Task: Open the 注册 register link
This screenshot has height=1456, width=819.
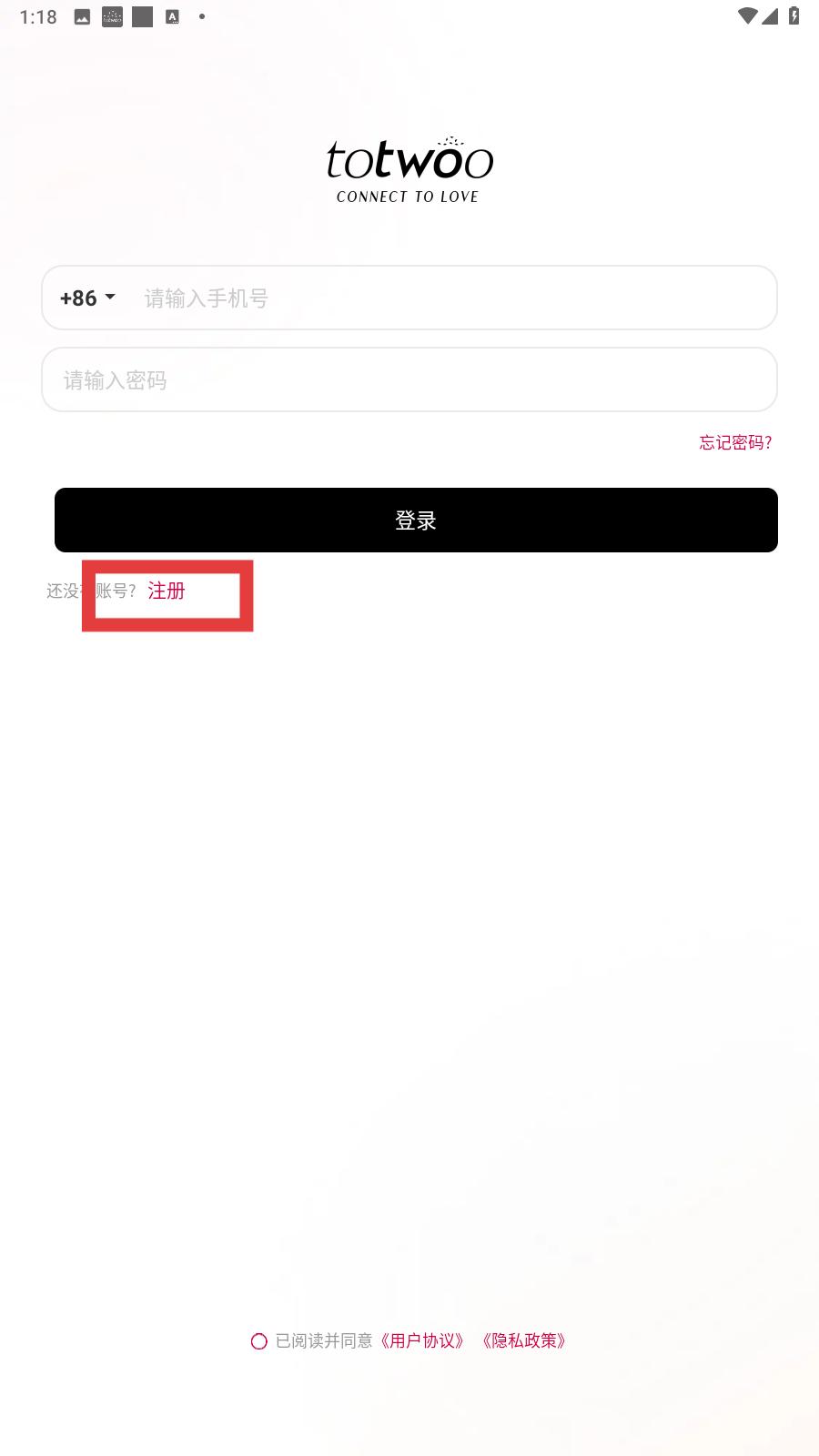Action: 167,591
